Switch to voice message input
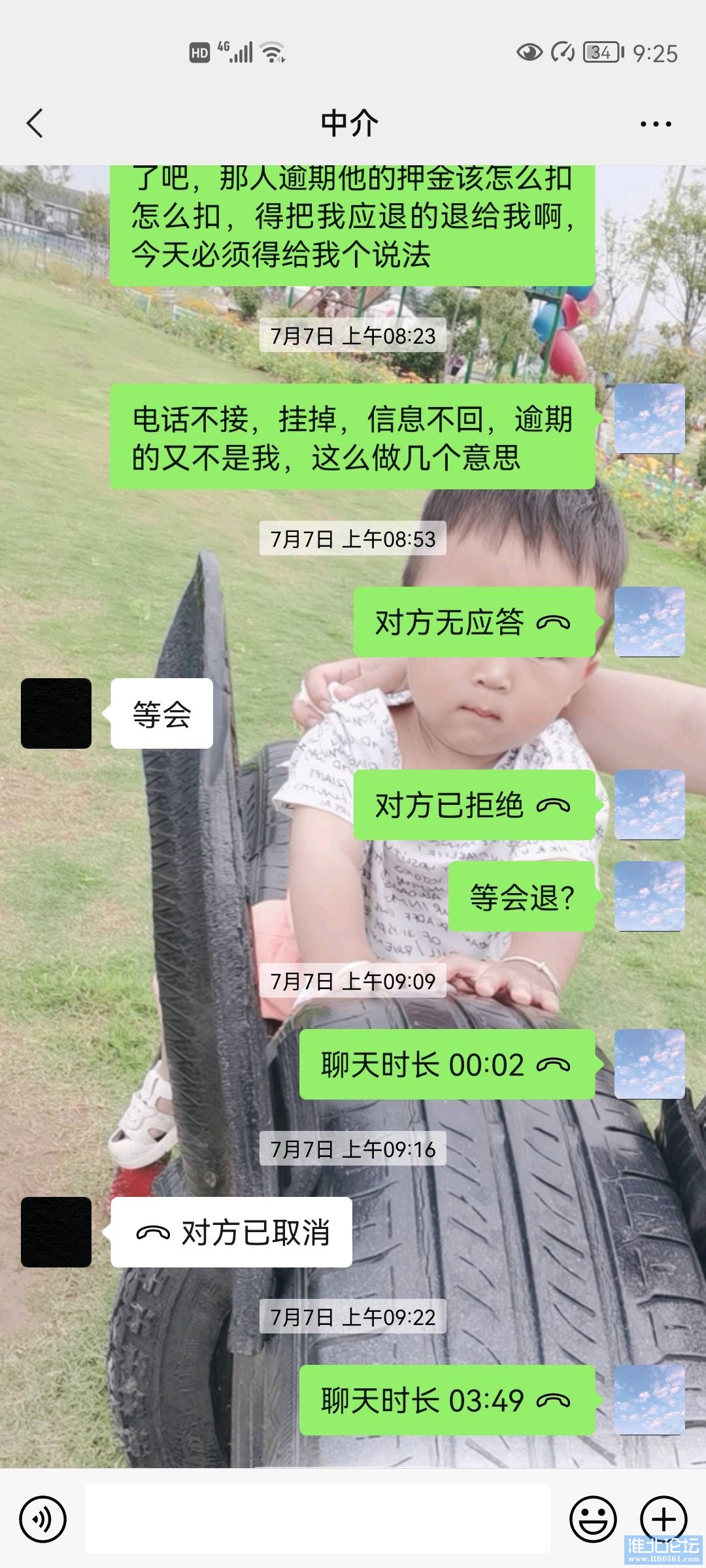Image resolution: width=706 pixels, height=1568 pixels. pos(43,1519)
